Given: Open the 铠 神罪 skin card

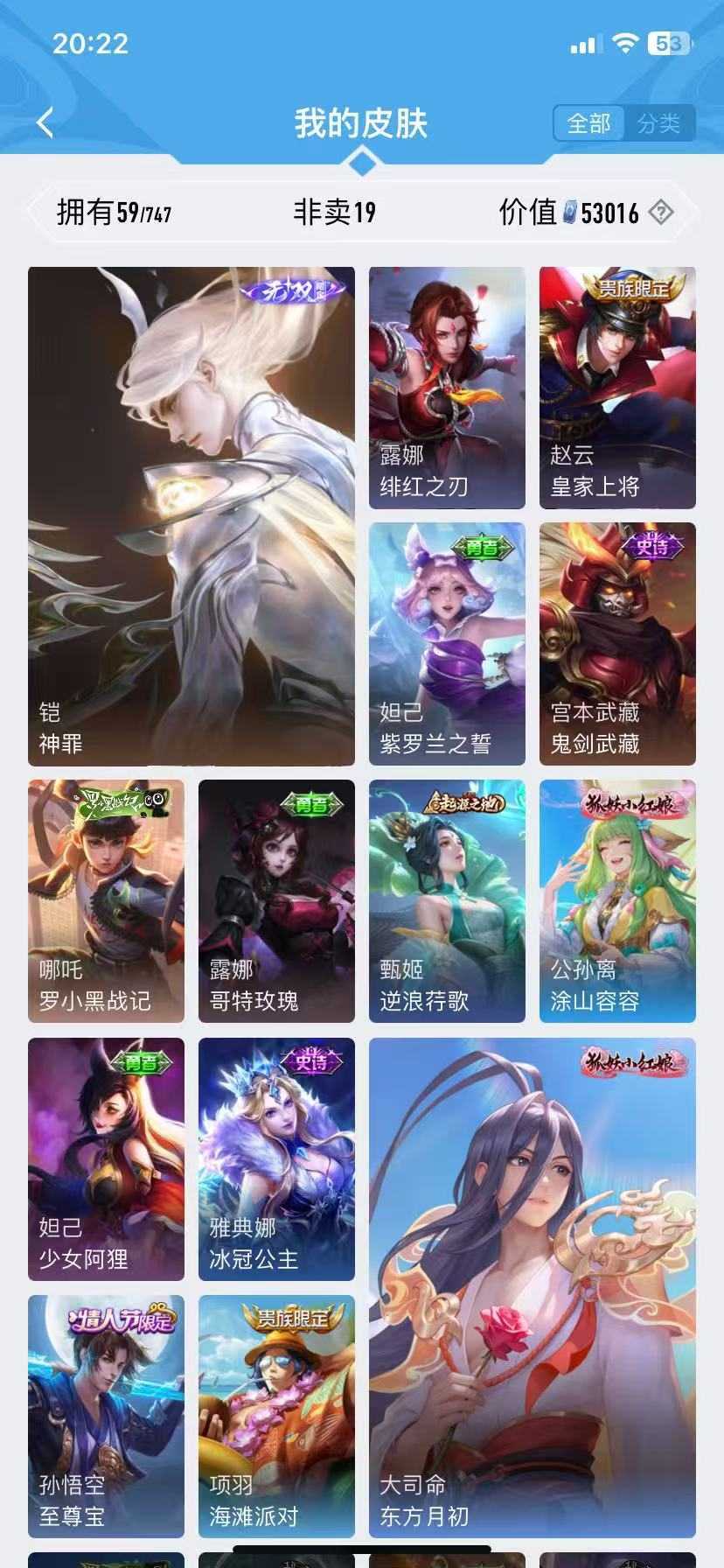Looking at the screenshot, I should click(191, 516).
